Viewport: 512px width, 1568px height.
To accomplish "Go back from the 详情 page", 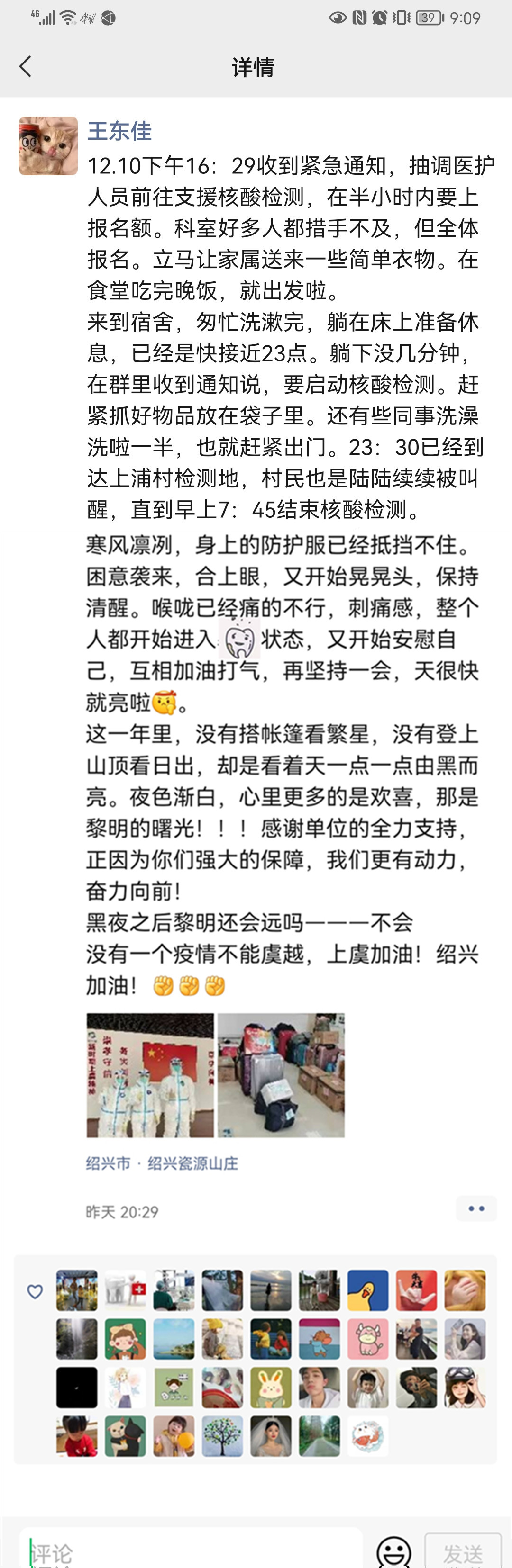I will pyautogui.click(x=26, y=67).
